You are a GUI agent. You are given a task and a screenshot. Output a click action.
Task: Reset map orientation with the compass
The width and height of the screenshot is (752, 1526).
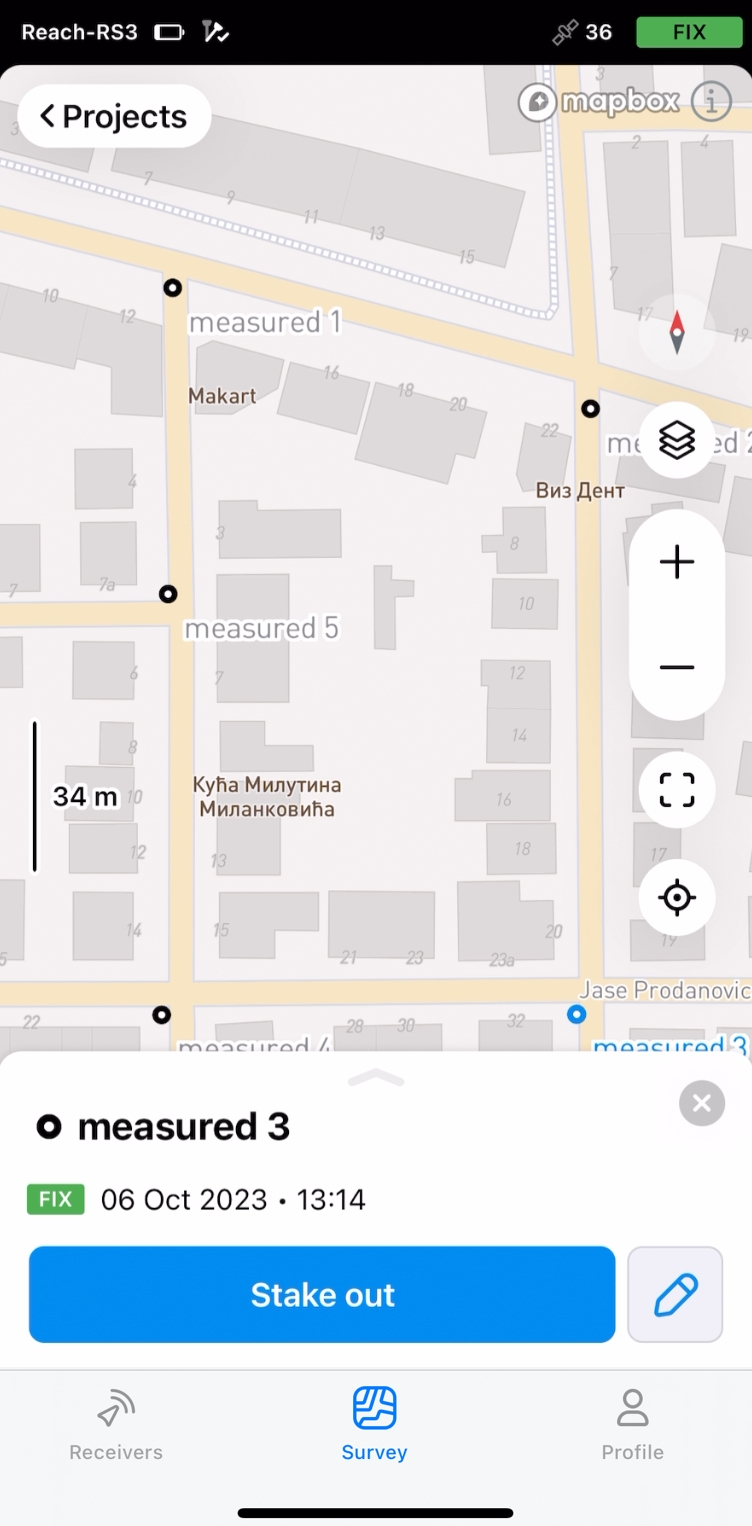677,332
